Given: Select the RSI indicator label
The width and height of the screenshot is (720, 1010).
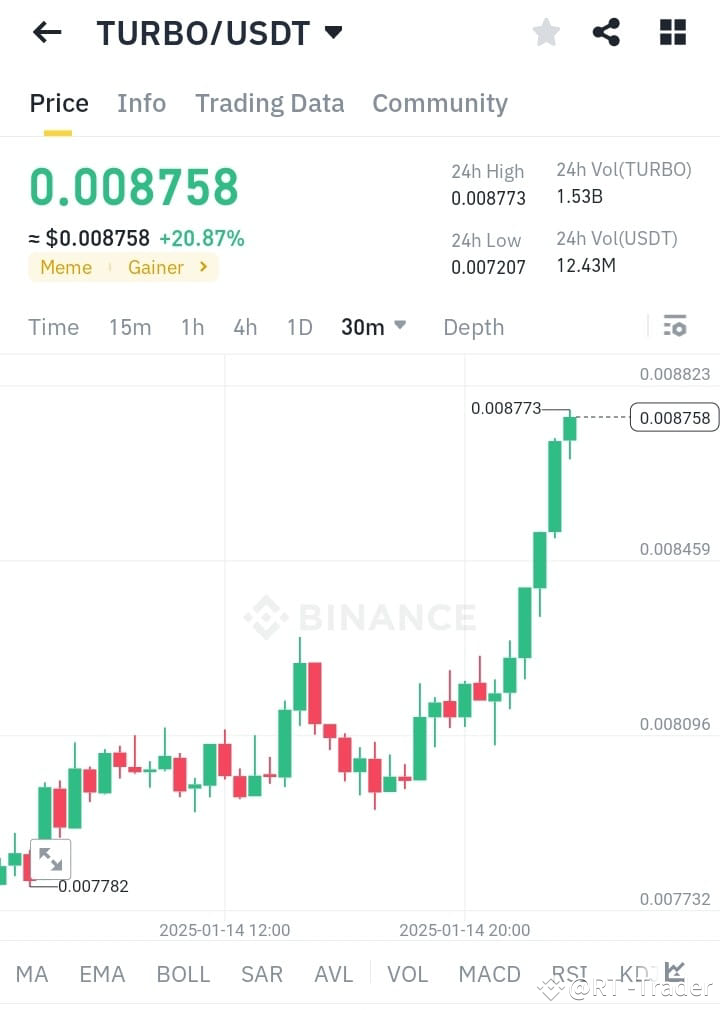Looking at the screenshot, I should coord(569,973).
